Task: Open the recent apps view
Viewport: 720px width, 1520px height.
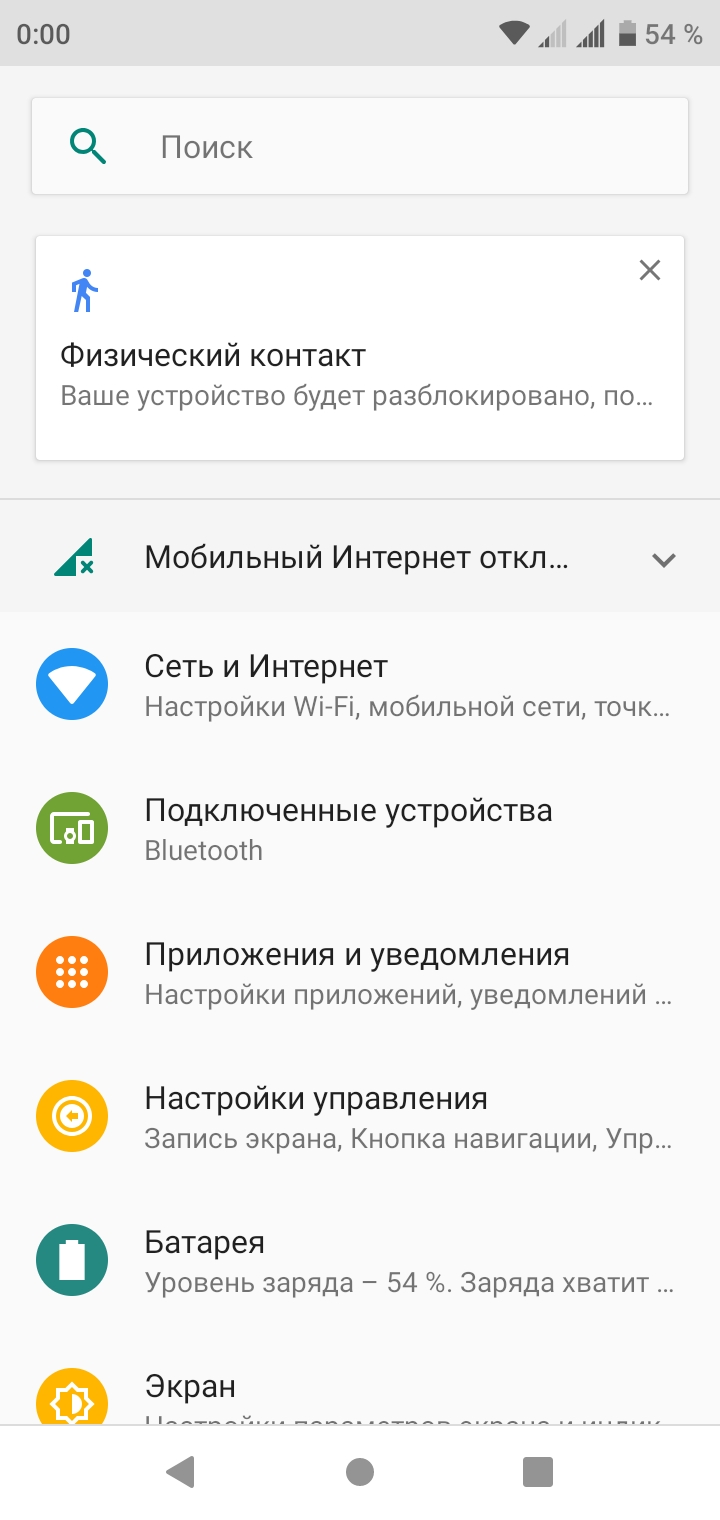Action: pyautogui.click(x=538, y=1472)
